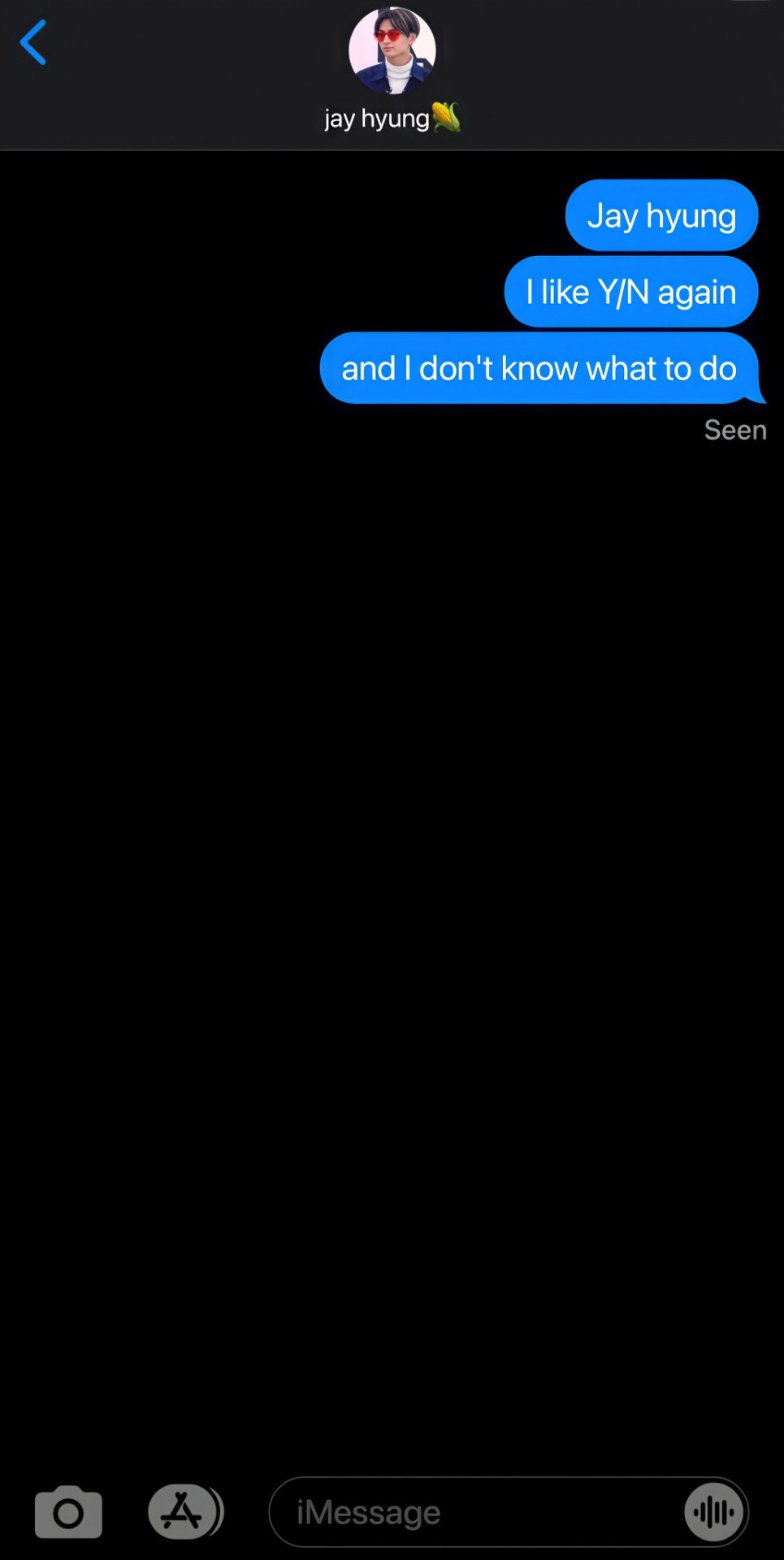Open the camera to attach a photo
Viewport: 784px width, 1560px height.
(x=68, y=1512)
